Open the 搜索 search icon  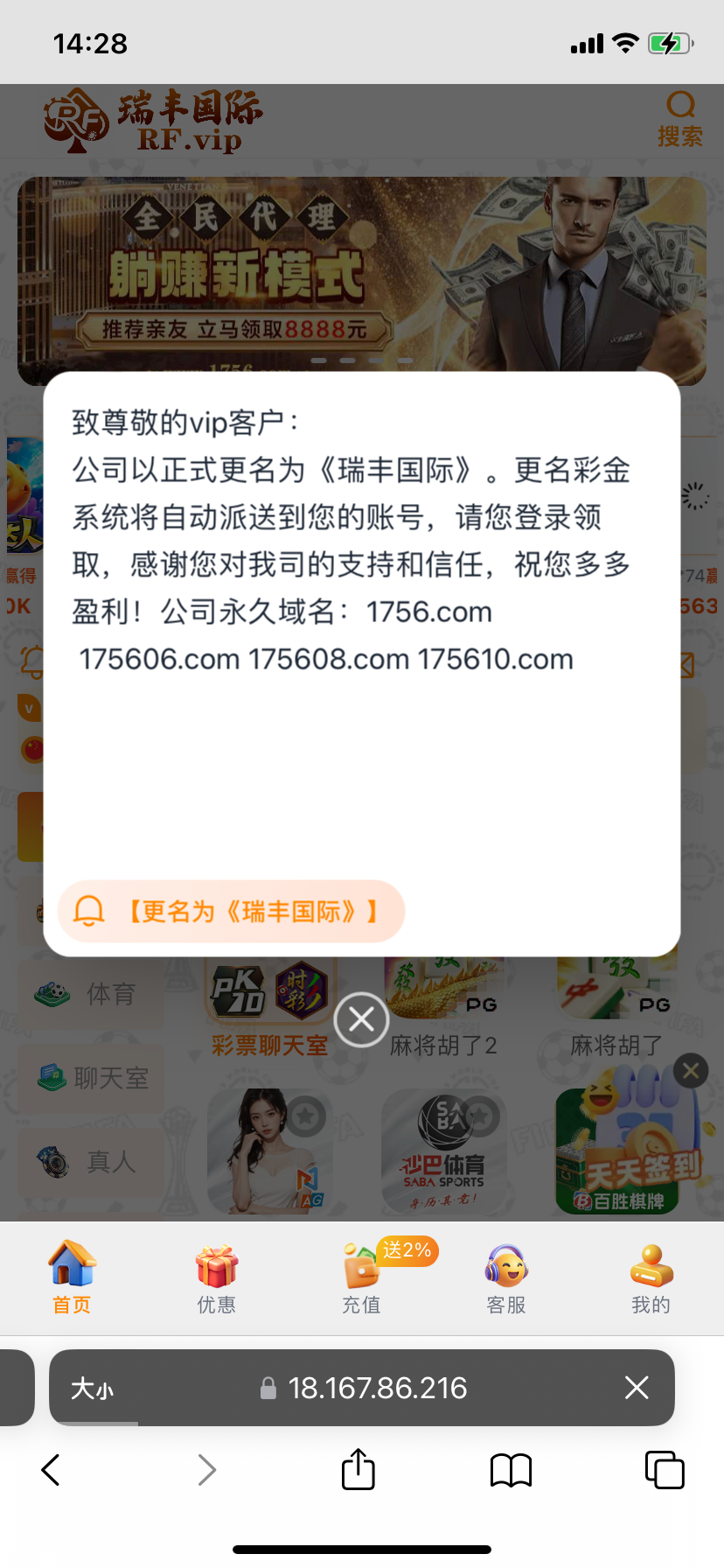click(x=680, y=118)
